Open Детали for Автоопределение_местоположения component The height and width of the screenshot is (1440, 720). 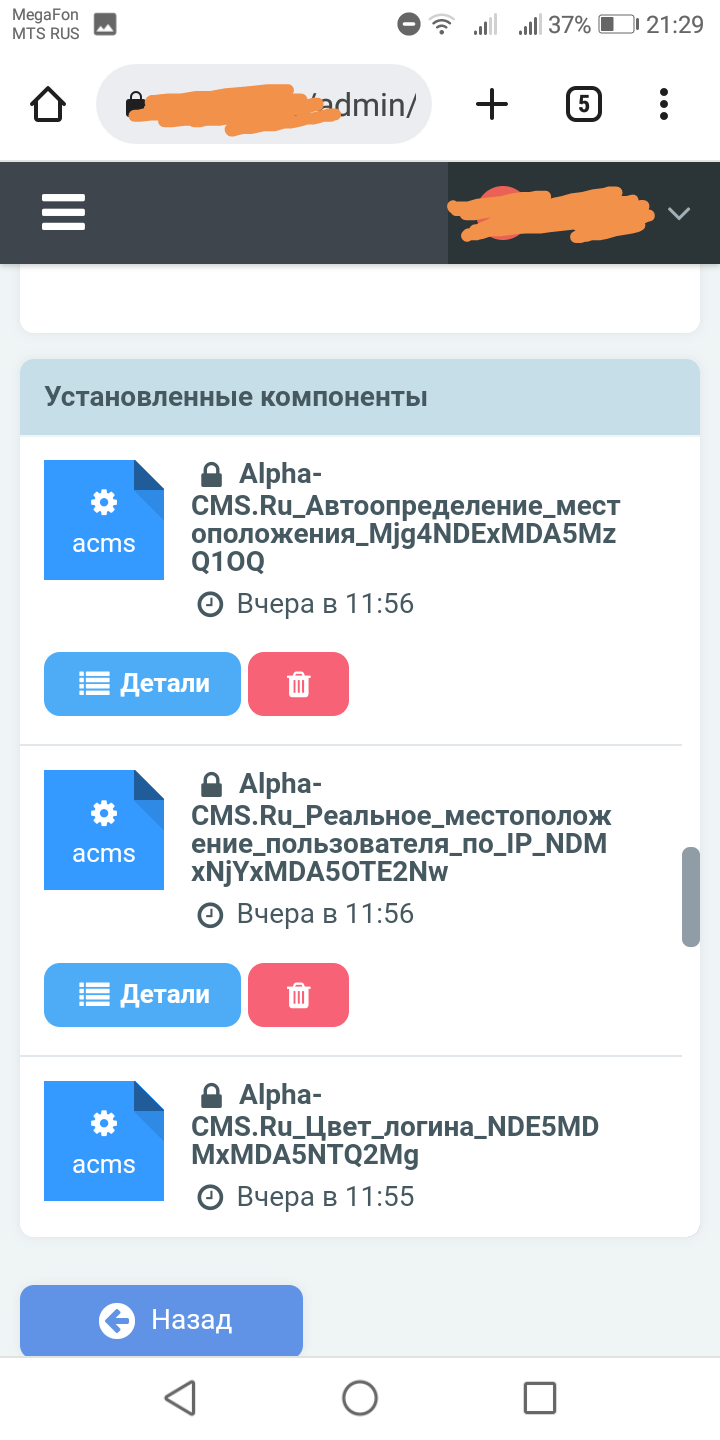(x=142, y=684)
